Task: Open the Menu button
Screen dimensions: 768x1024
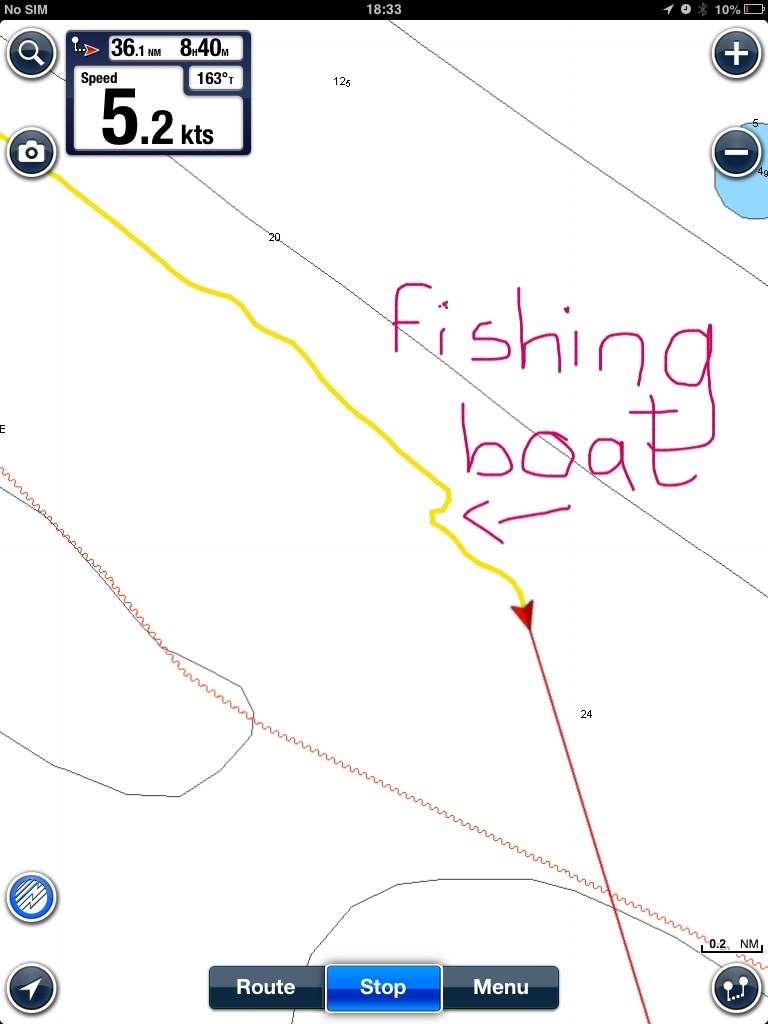Action: click(500, 988)
